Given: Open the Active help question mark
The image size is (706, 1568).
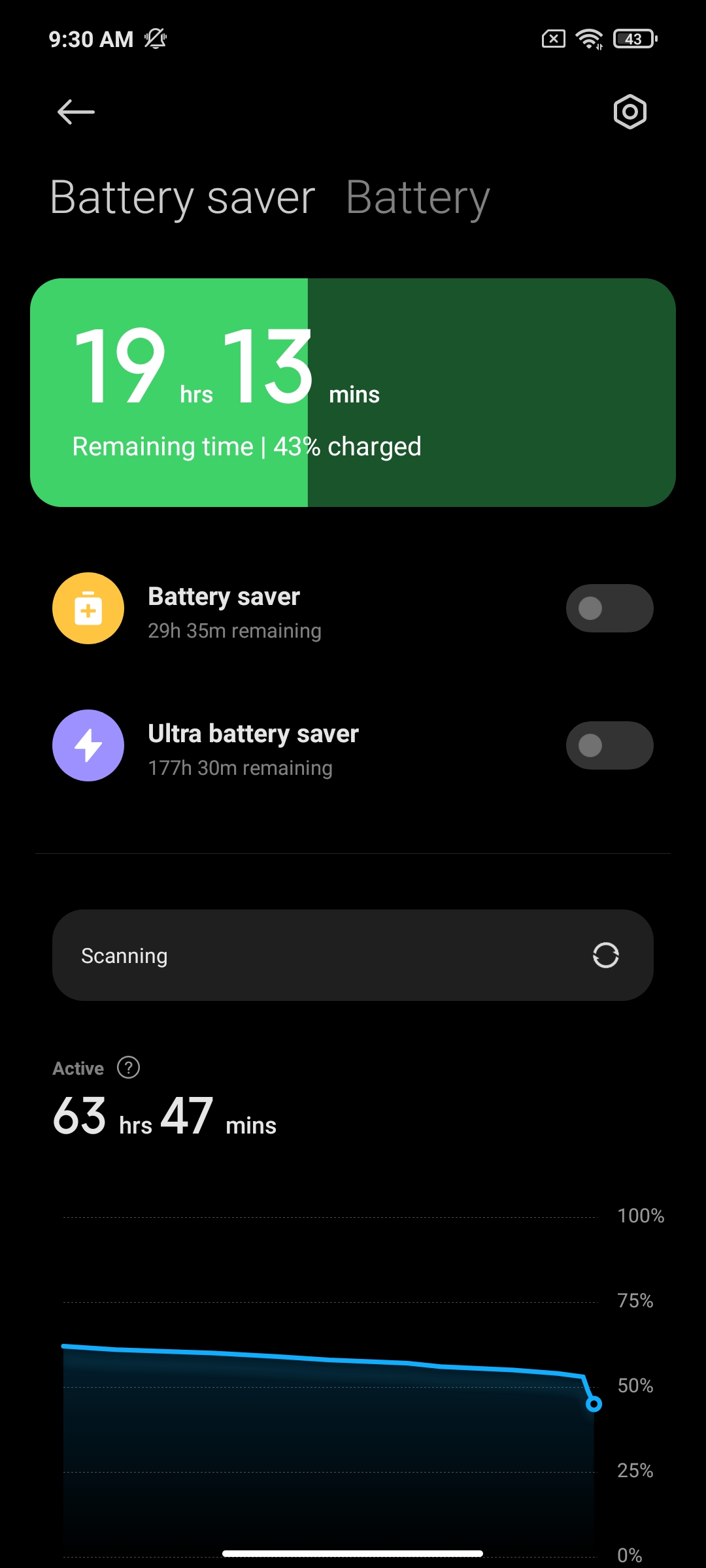Looking at the screenshot, I should point(128,1068).
